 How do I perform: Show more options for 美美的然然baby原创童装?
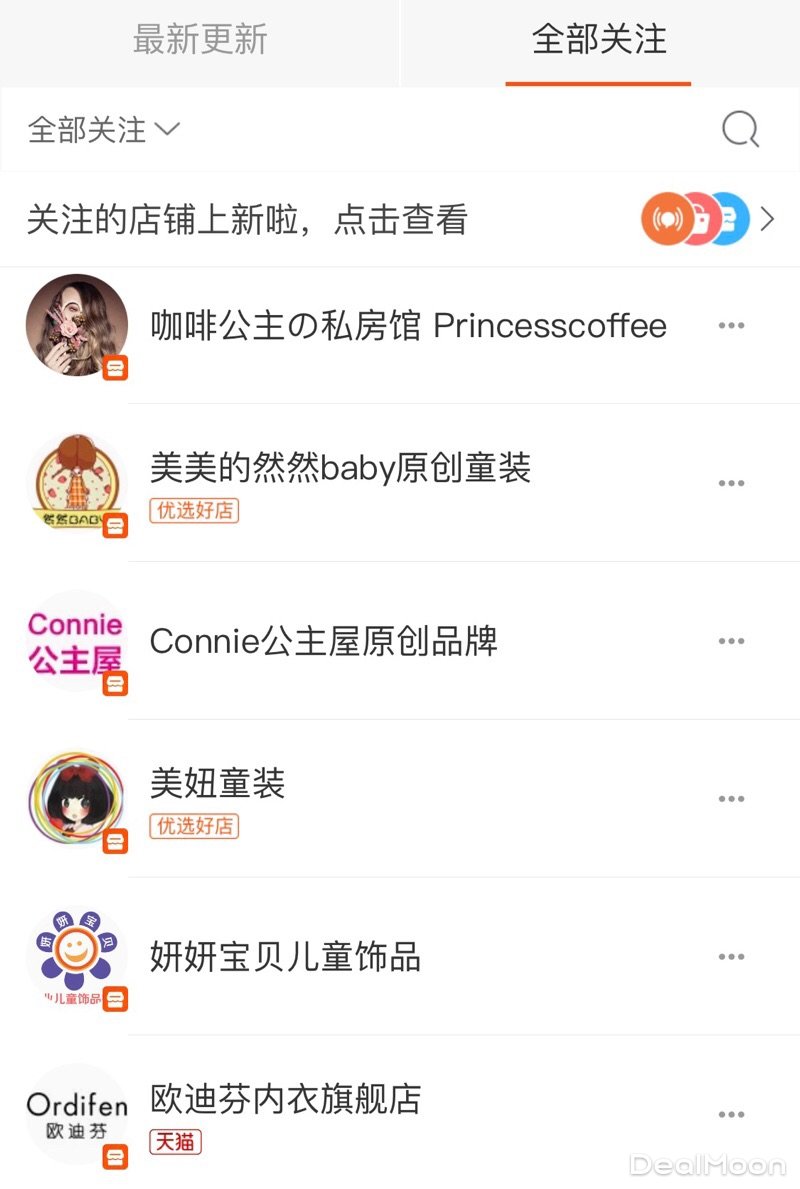(732, 484)
